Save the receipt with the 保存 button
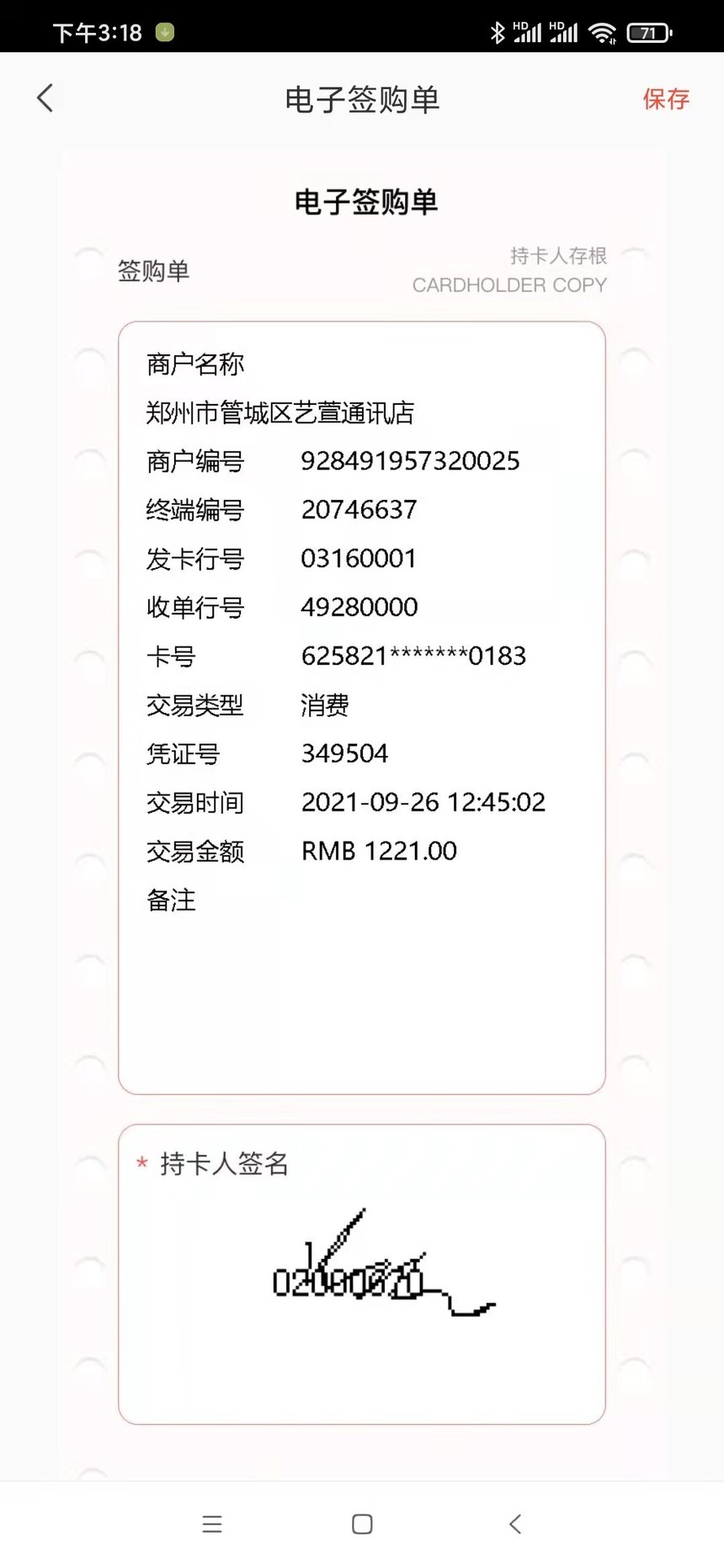This screenshot has width=724, height=1568. [666, 99]
